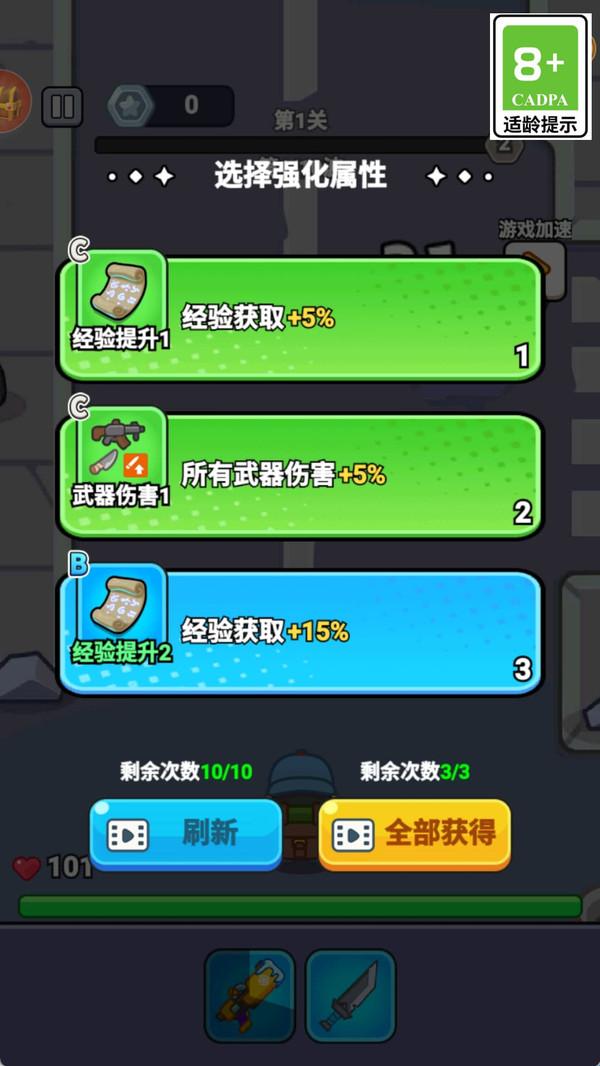
Task: Choose the 所有武器伤害 +5% upgrade
Action: [300, 474]
